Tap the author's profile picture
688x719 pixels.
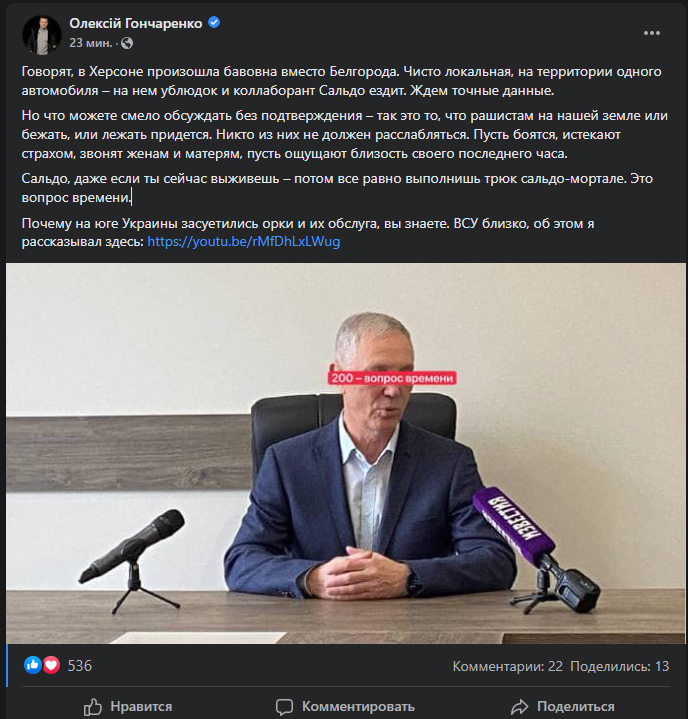[42, 34]
